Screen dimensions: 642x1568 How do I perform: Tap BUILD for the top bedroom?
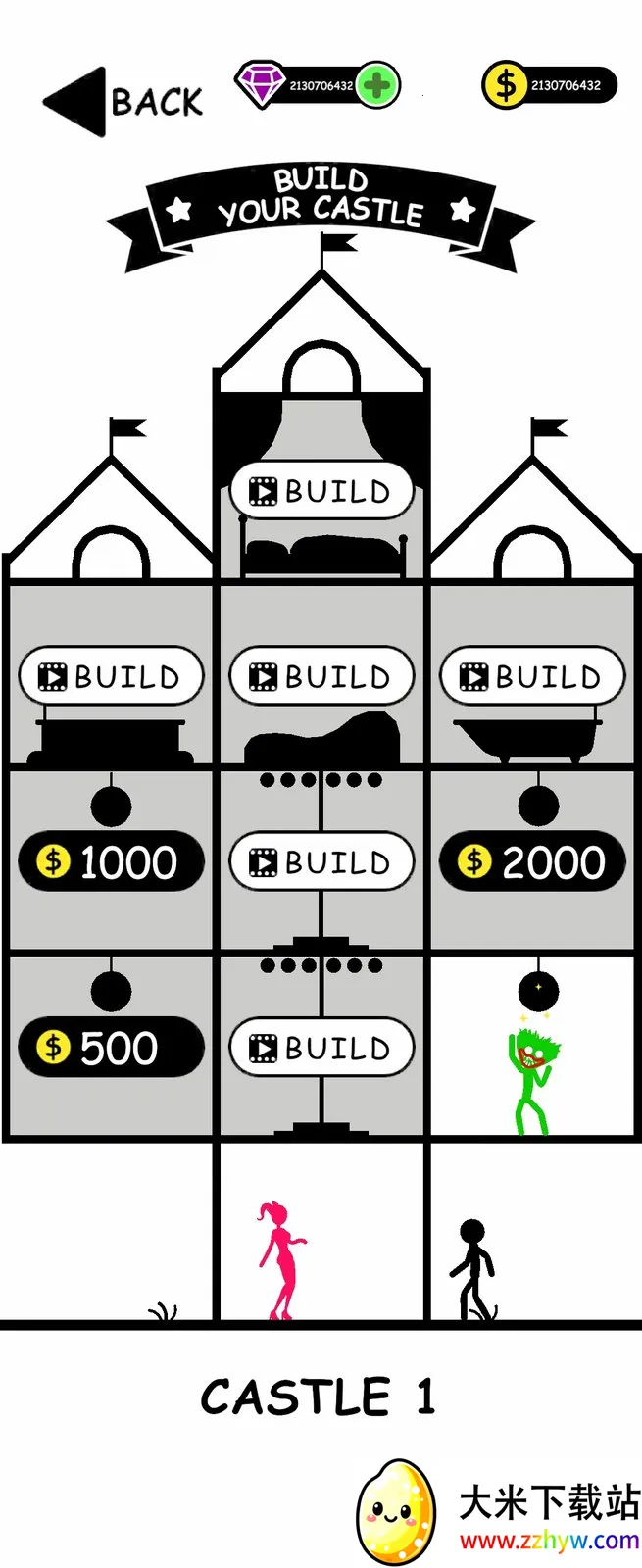321,491
